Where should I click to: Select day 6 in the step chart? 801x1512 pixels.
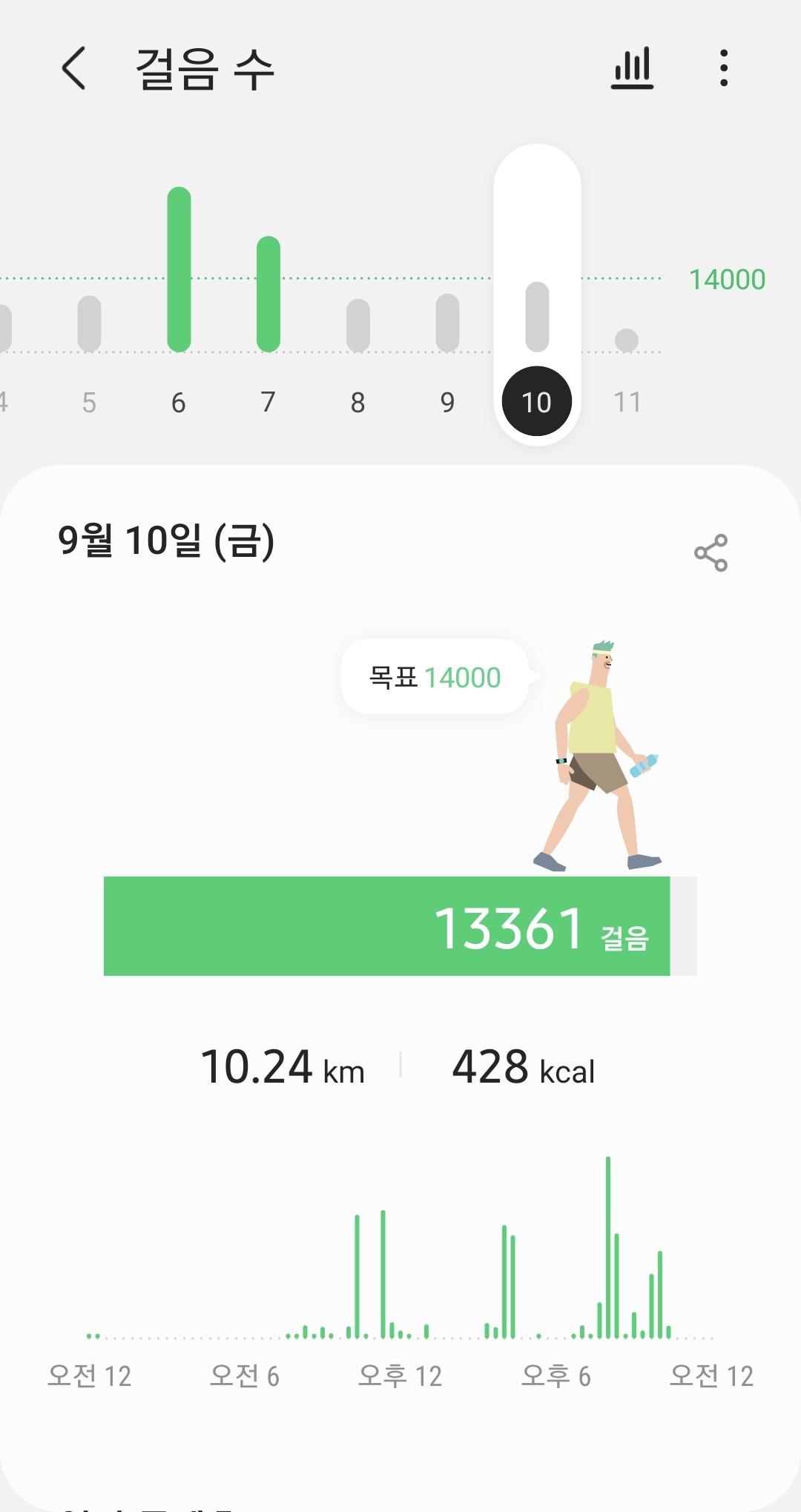pyautogui.click(x=179, y=402)
